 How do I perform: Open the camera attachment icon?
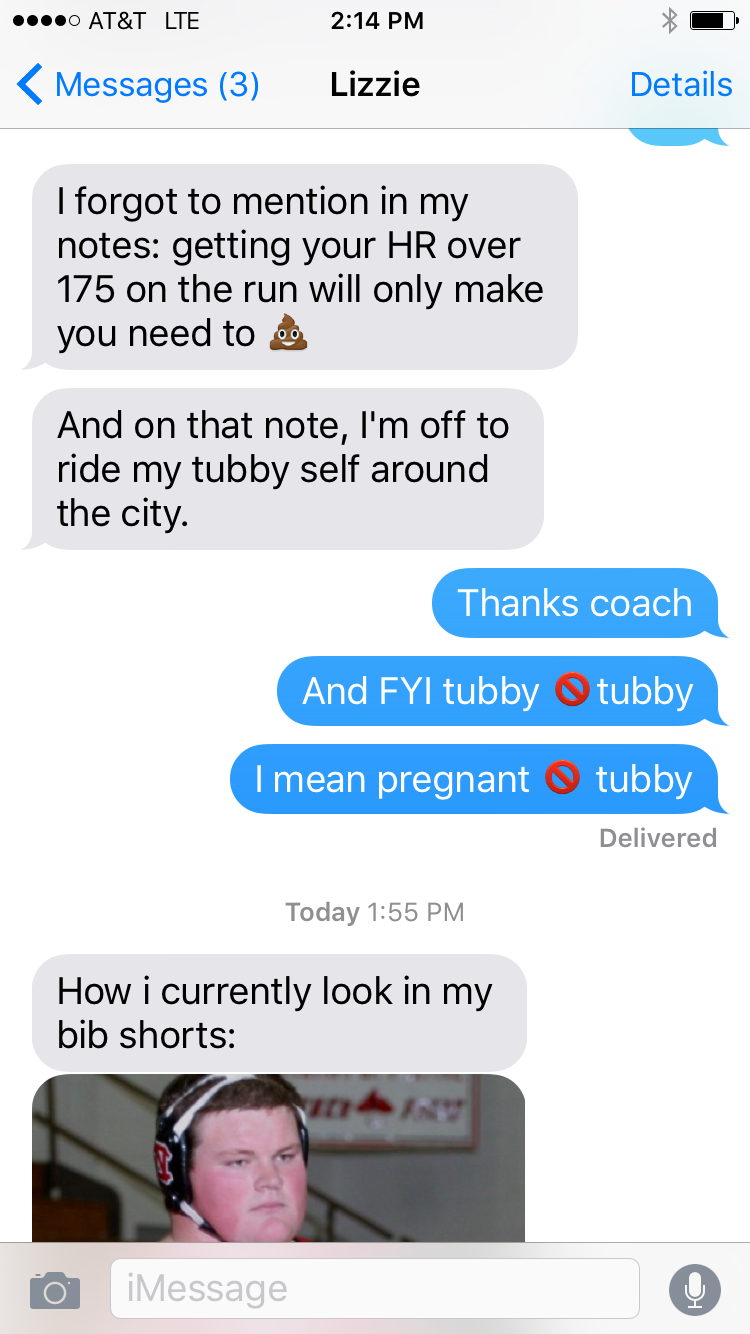55,1289
